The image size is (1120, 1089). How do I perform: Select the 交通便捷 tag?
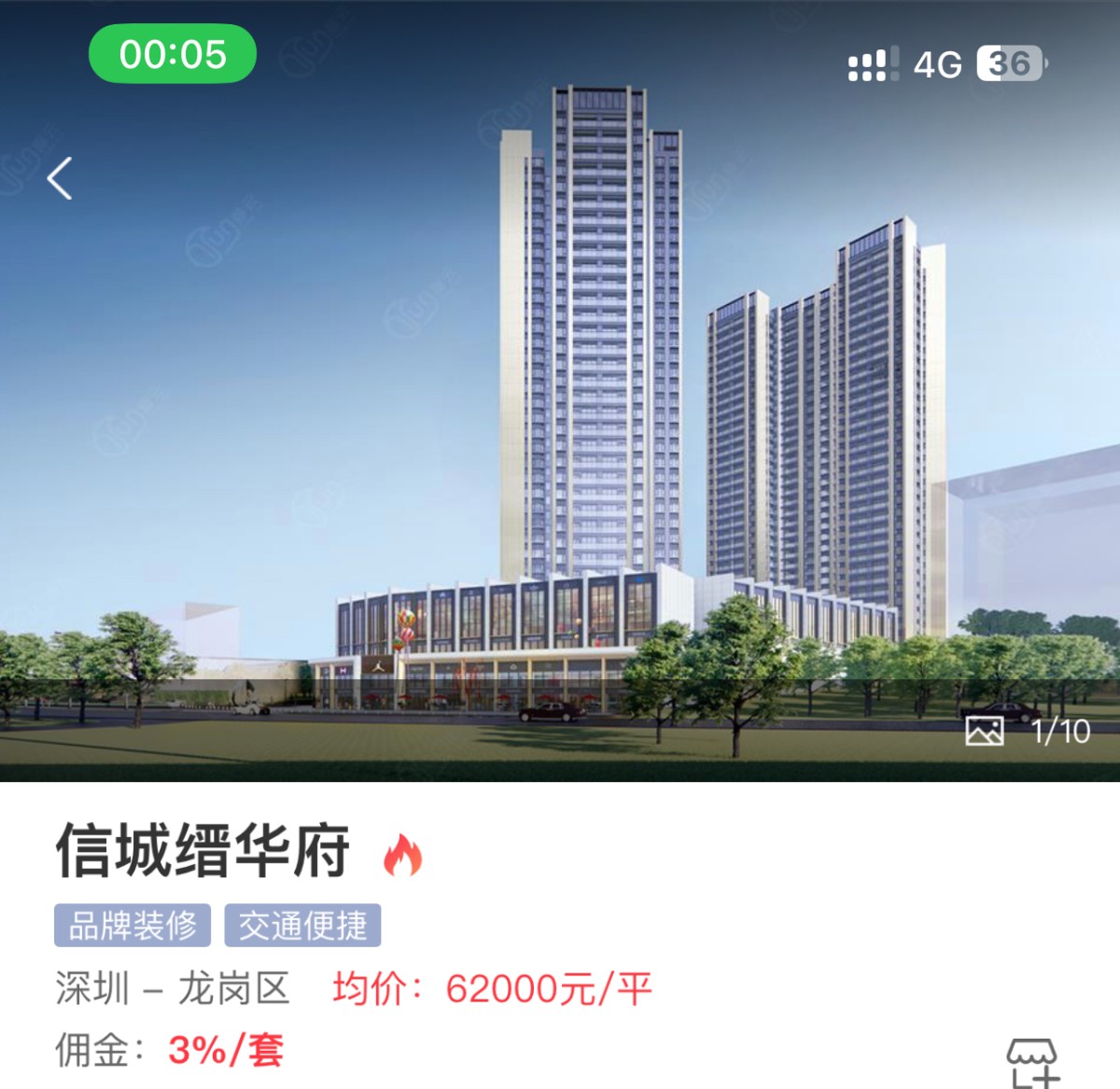click(x=302, y=926)
